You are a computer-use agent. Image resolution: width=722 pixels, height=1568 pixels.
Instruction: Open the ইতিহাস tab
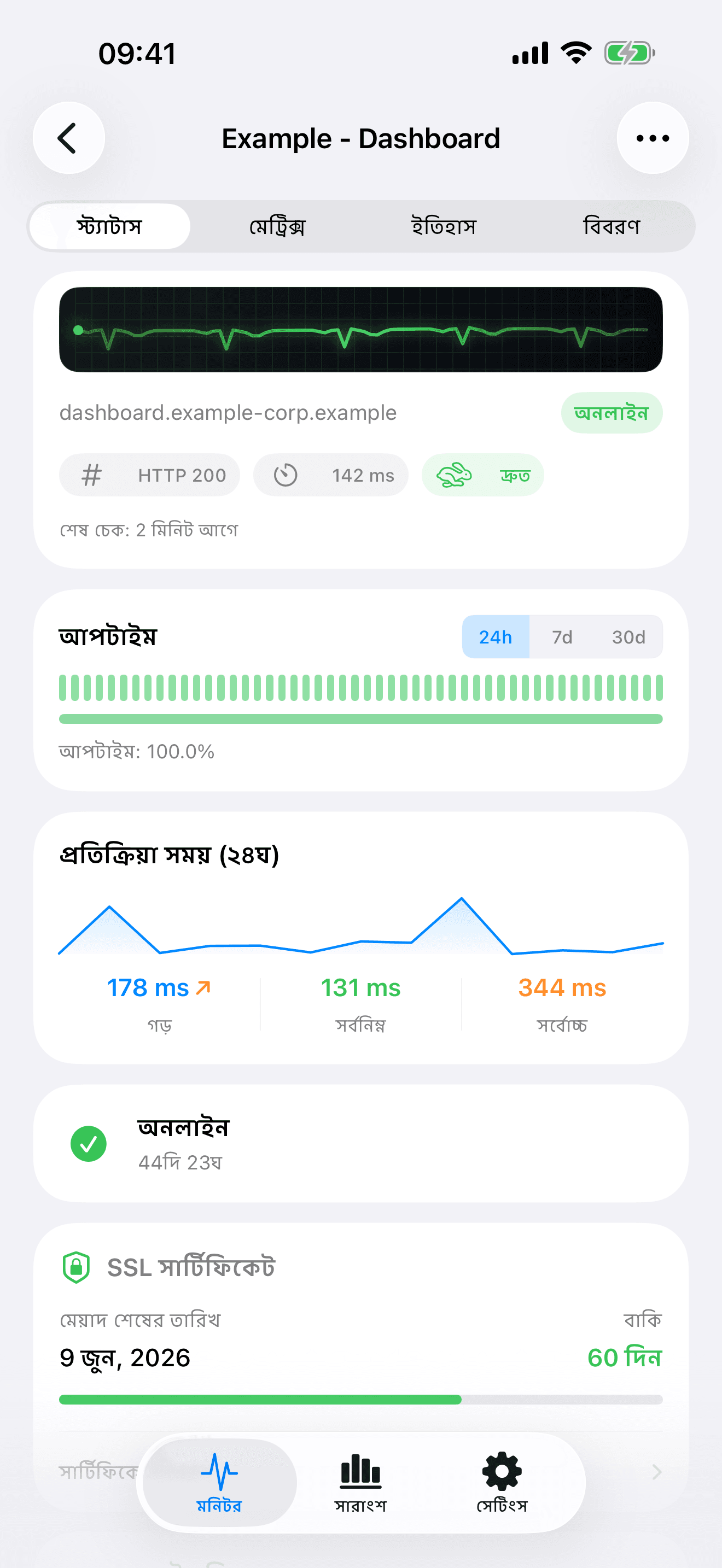point(445,226)
